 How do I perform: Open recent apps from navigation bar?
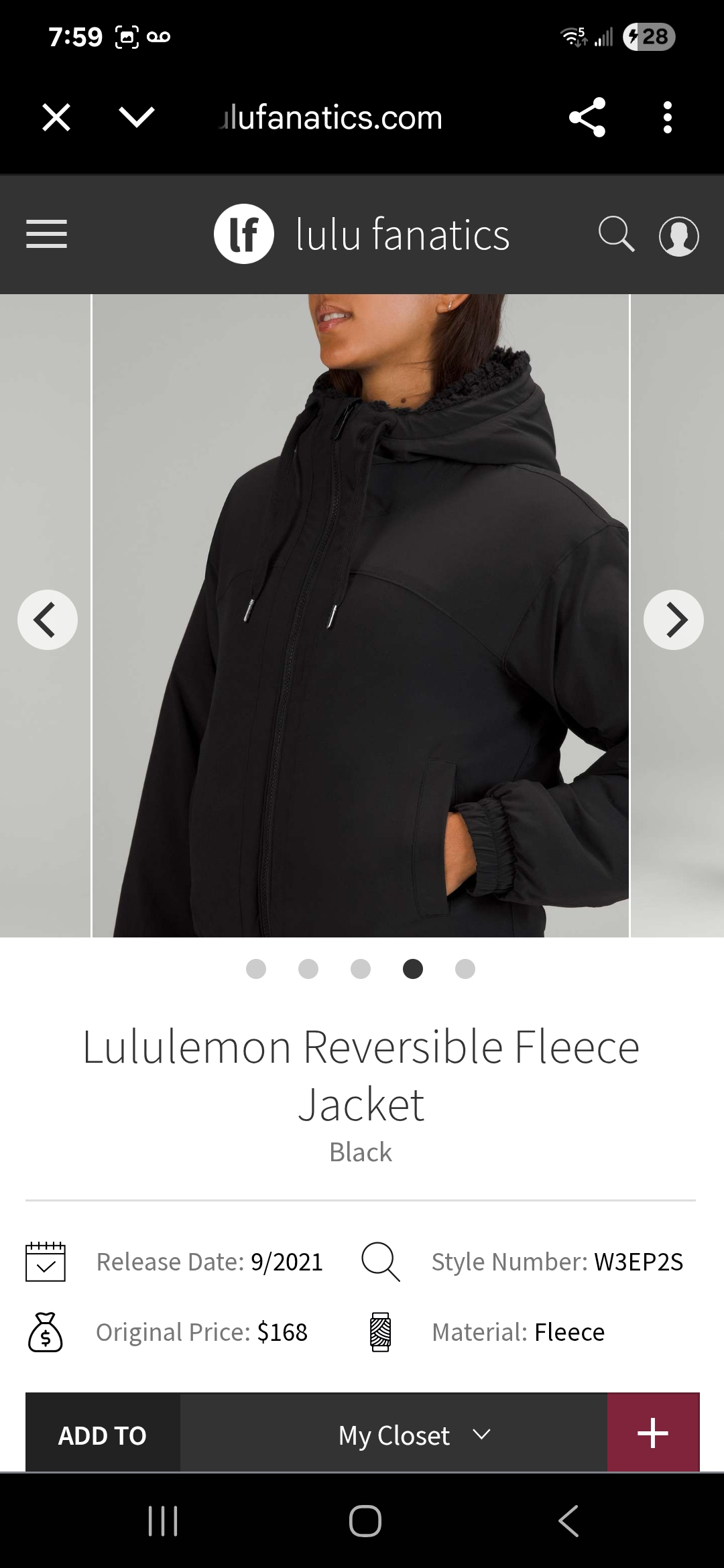click(x=163, y=1520)
